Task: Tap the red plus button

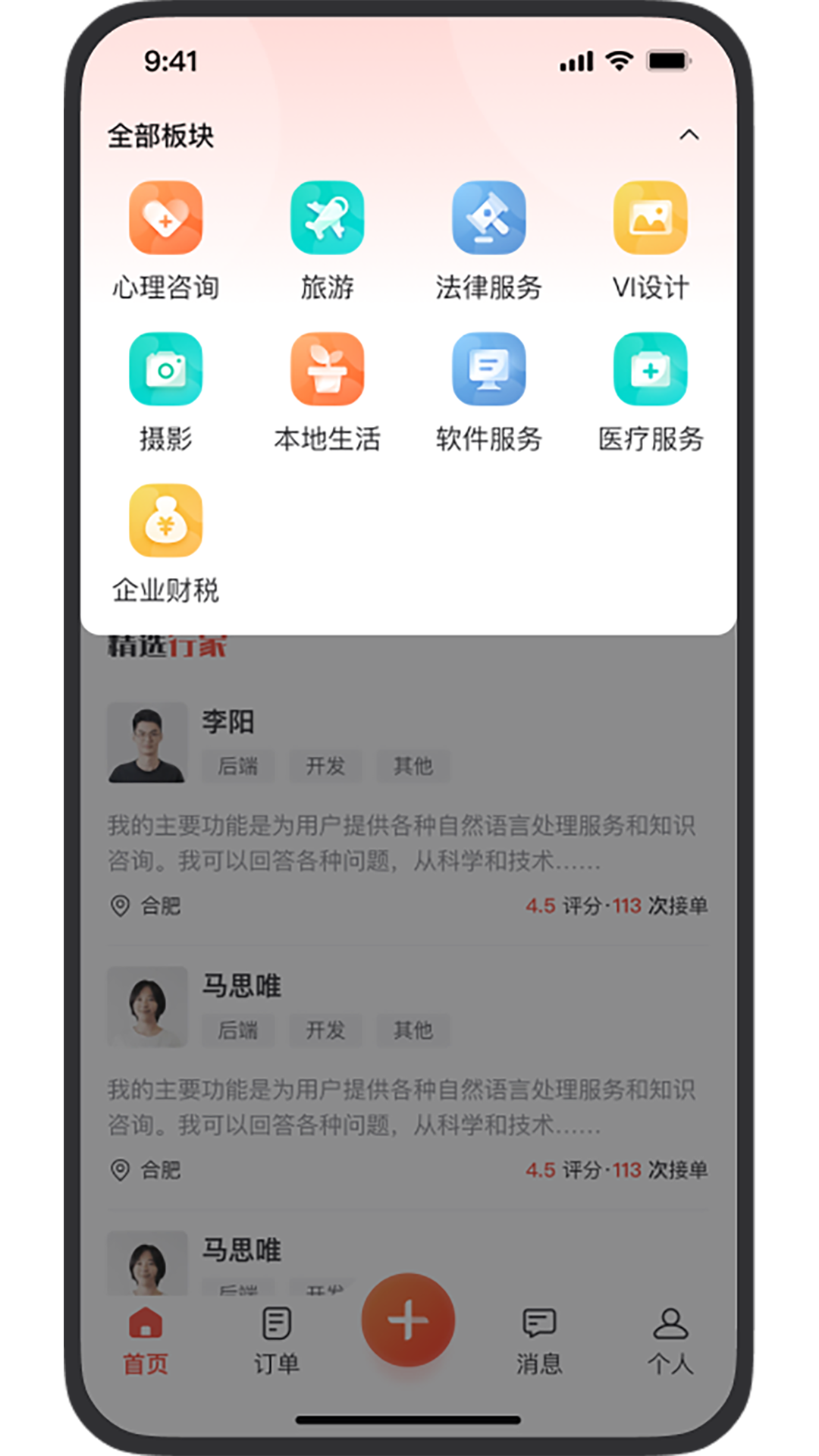Action: pyautogui.click(x=408, y=1320)
